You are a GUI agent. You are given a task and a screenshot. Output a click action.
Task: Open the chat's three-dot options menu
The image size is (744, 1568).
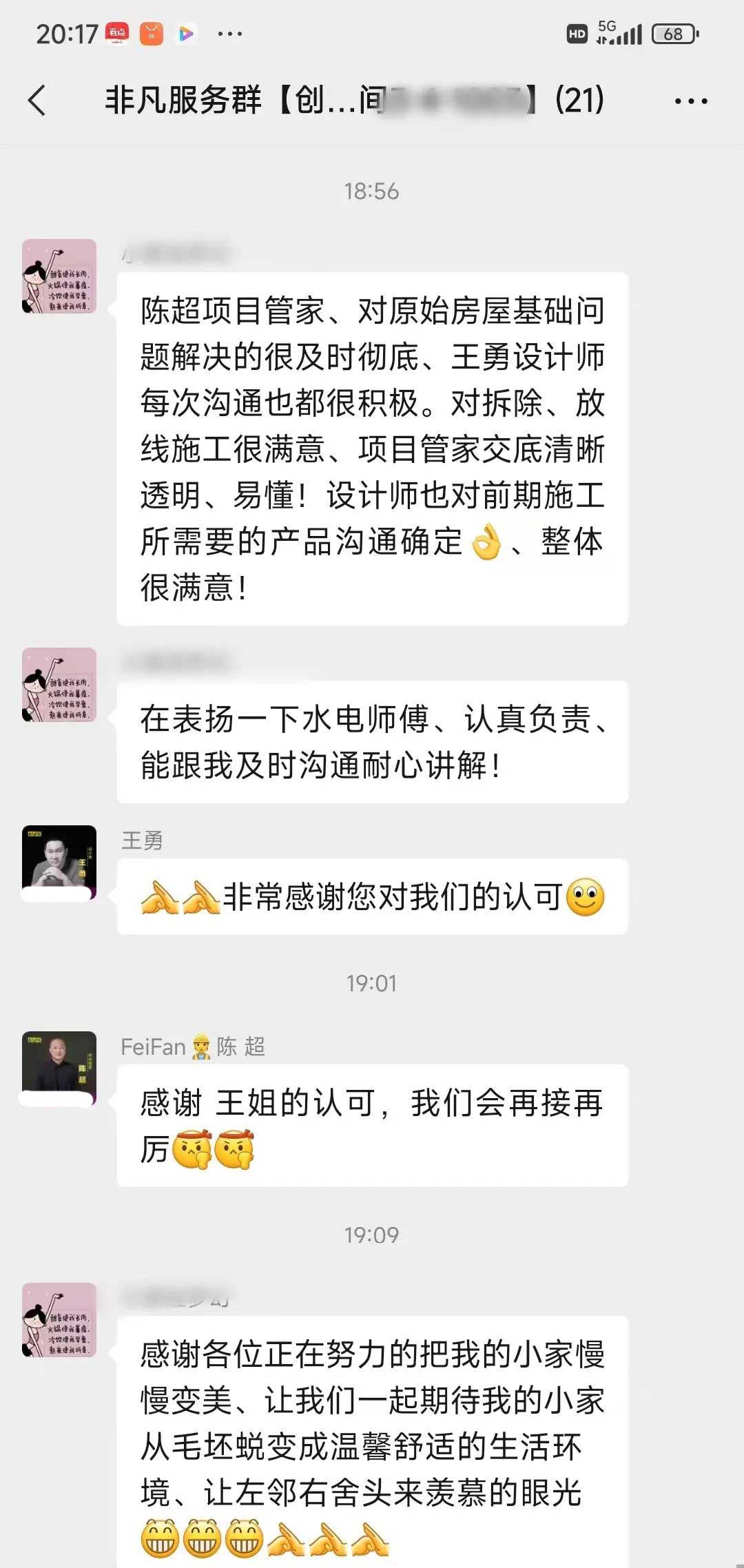(690, 101)
